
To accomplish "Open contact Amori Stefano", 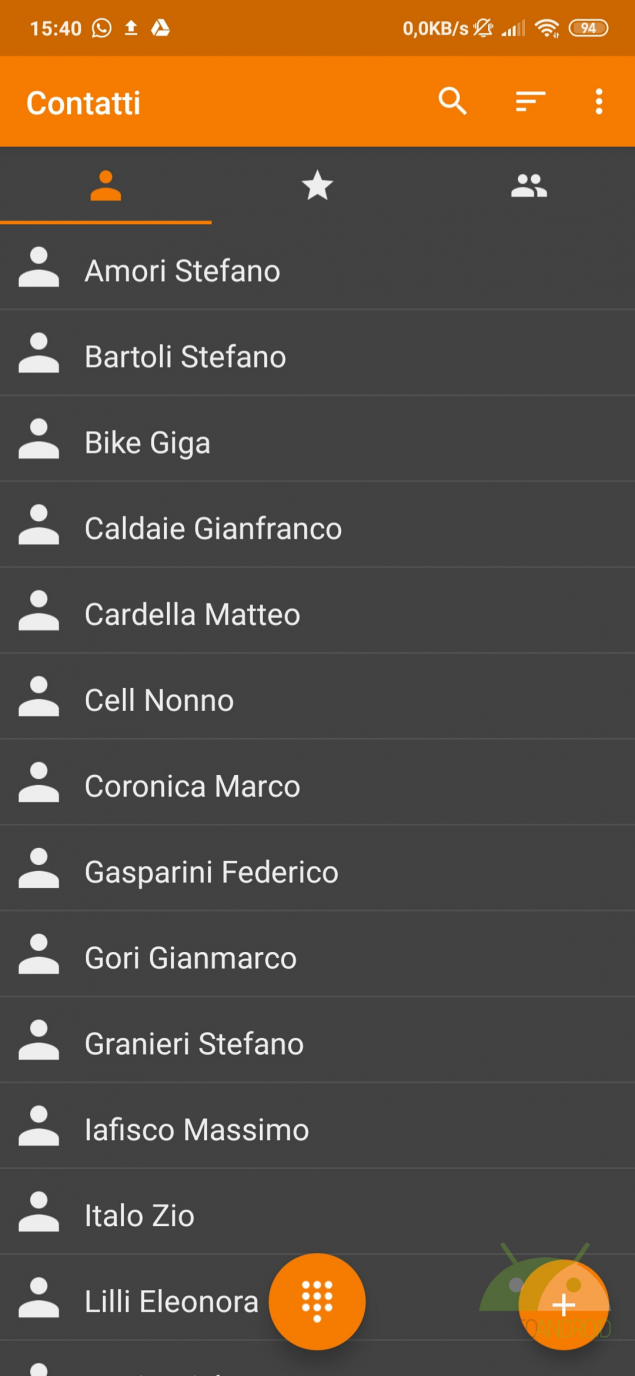I will [x=182, y=271].
